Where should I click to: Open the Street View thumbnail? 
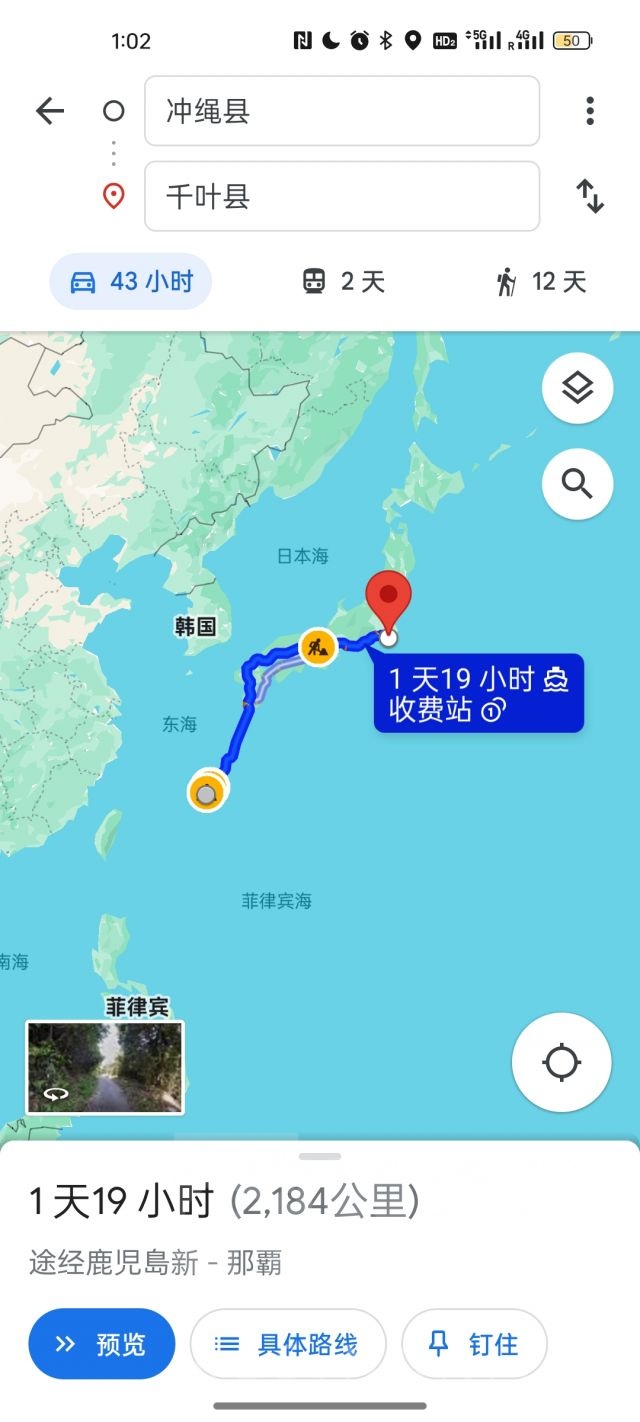[x=105, y=1067]
